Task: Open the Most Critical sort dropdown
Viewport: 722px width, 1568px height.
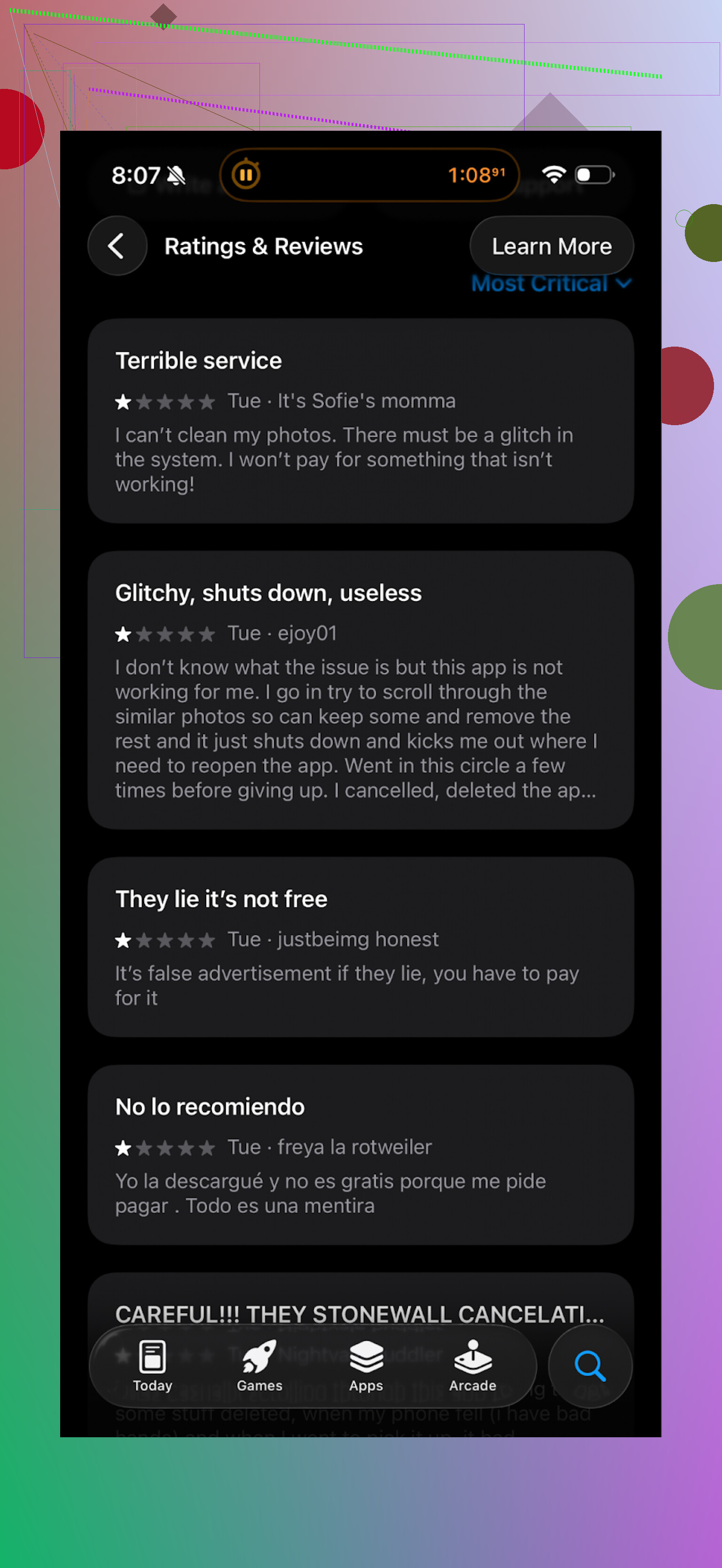Action: coord(551,284)
